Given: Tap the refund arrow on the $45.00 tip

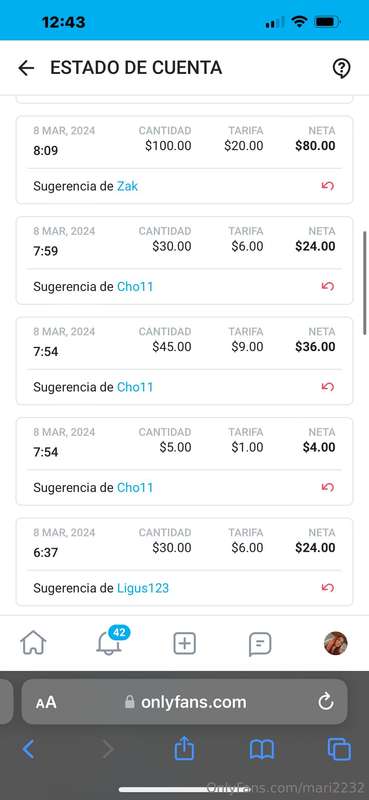Looking at the screenshot, I should 328,387.
